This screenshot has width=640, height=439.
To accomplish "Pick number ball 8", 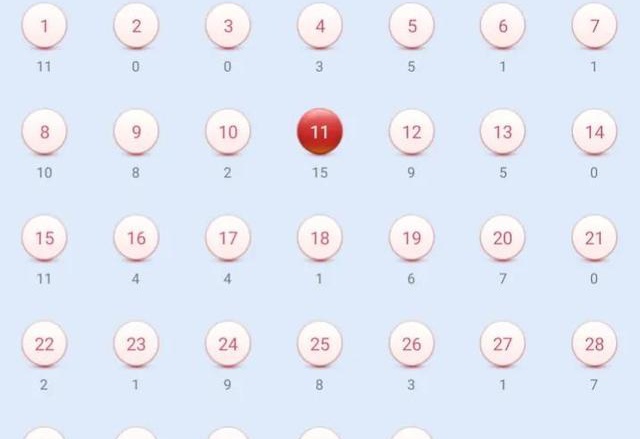I will (44, 132).
